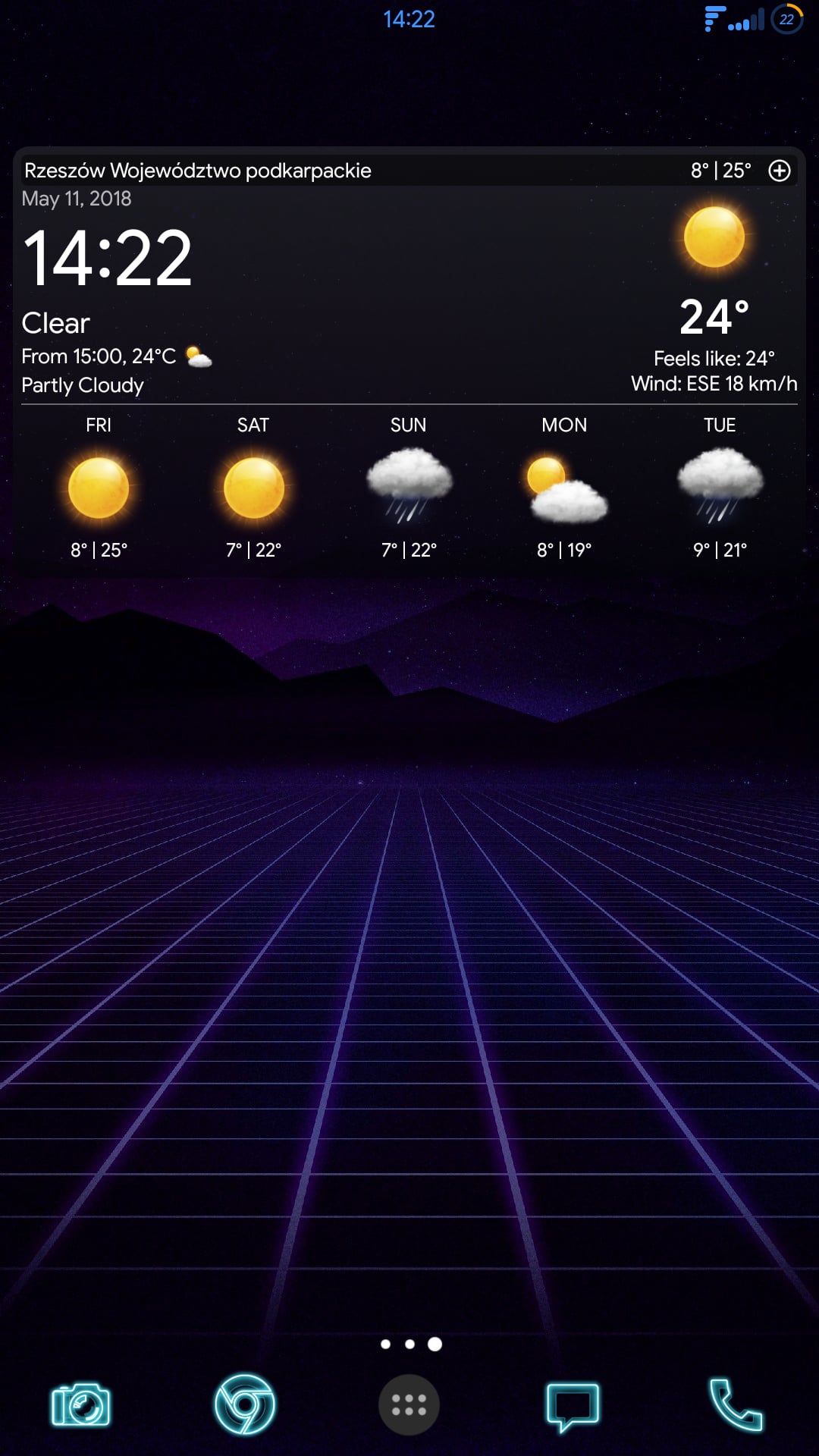Open the 14:22 clock in weather widget
The width and height of the screenshot is (819, 1456).
click(x=108, y=259)
